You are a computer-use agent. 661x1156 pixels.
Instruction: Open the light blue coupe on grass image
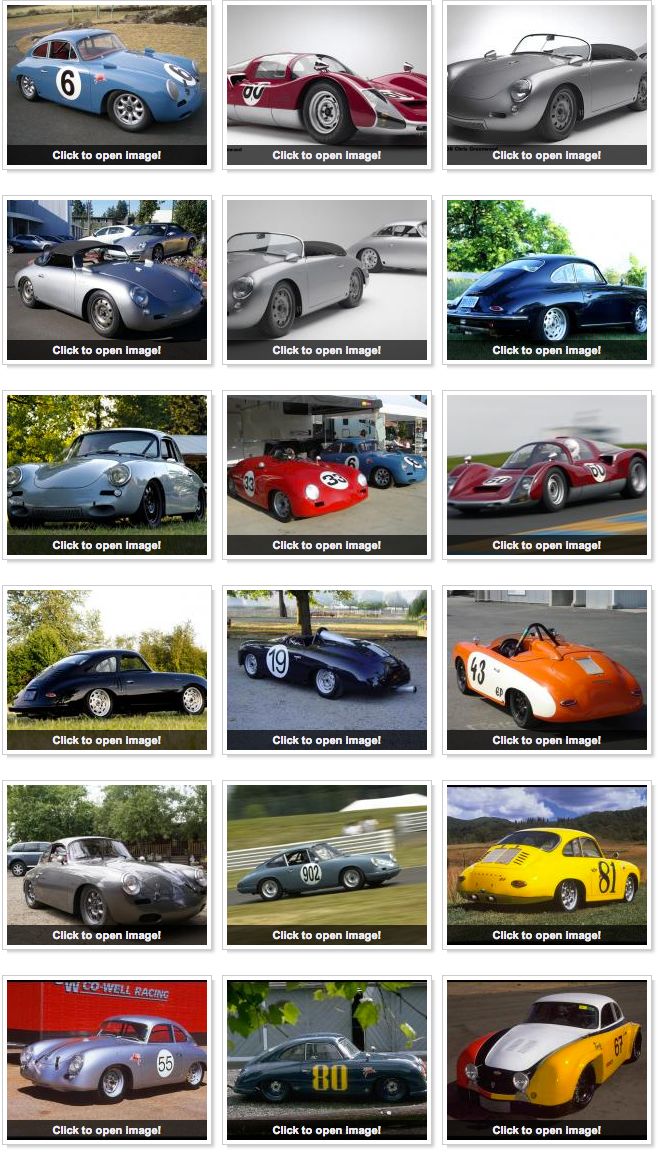click(x=107, y=475)
